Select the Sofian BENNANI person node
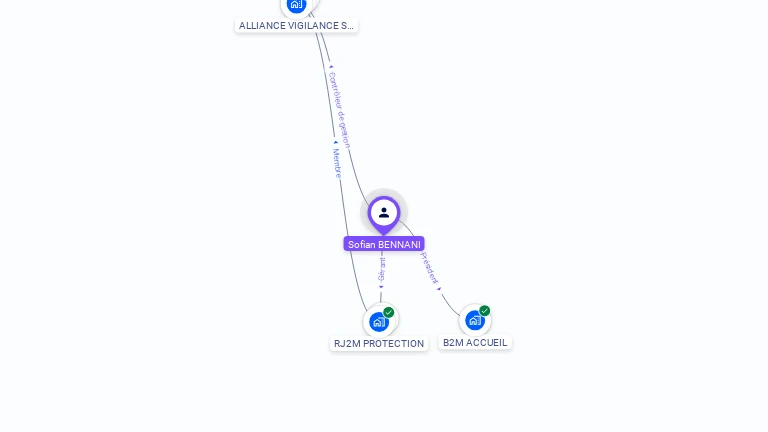 click(384, 214)
